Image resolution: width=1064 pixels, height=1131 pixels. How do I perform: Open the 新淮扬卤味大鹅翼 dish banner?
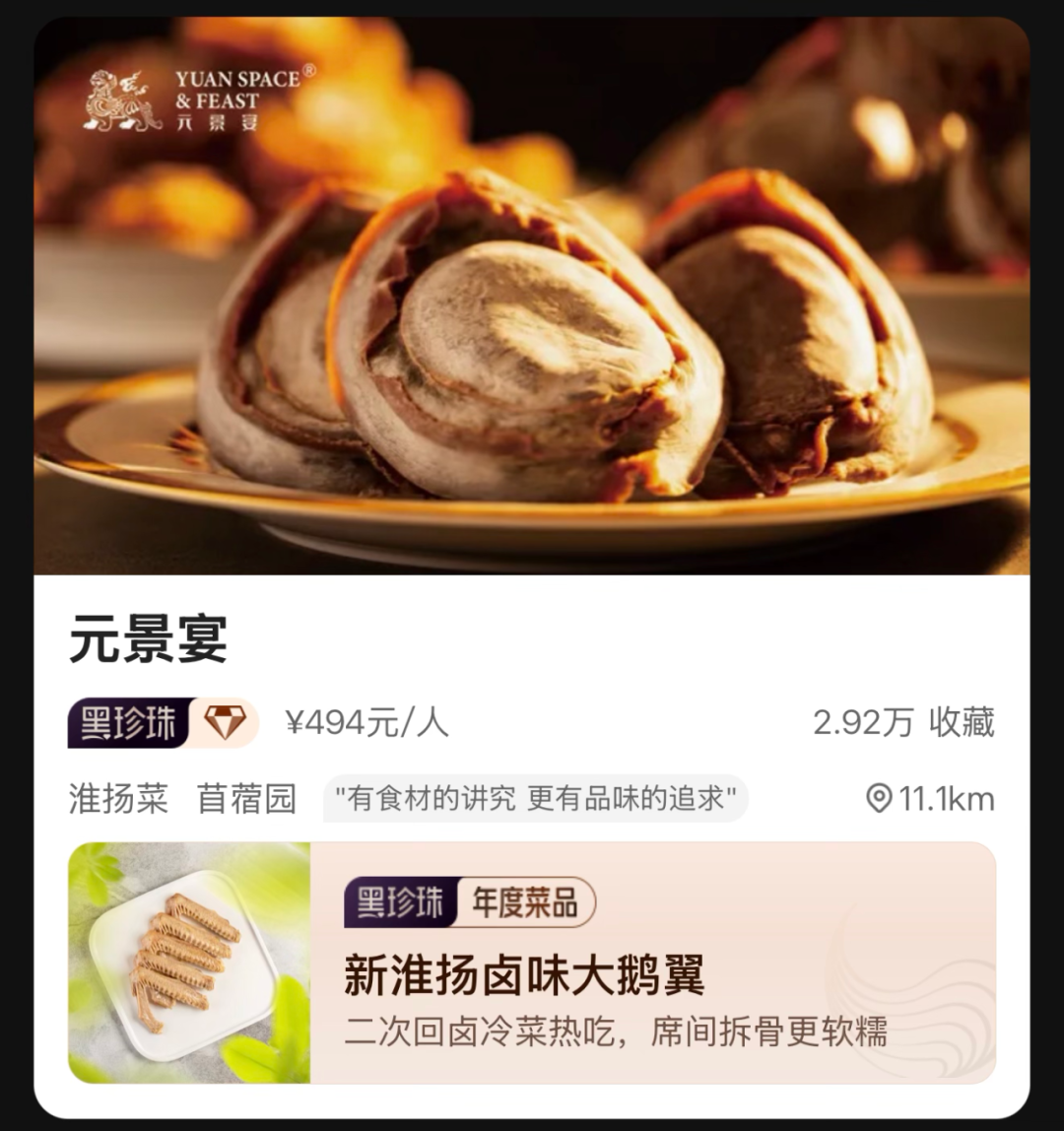pos(532,963)
